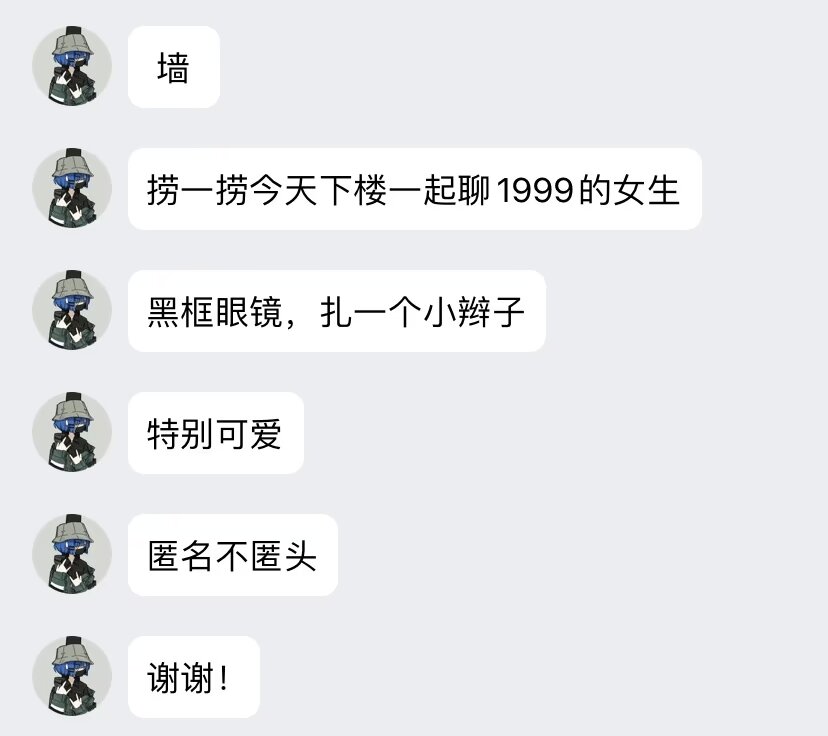Open the sender's avatar beside the 墙 message

pyautogui.click(x=72, y=66)
